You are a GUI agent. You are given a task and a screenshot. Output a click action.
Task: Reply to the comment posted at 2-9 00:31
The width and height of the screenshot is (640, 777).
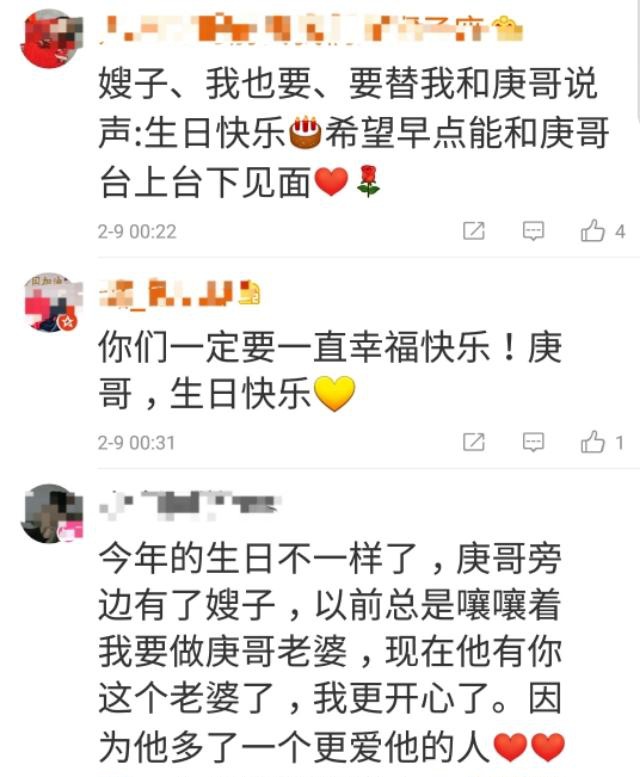coord(533,442)
